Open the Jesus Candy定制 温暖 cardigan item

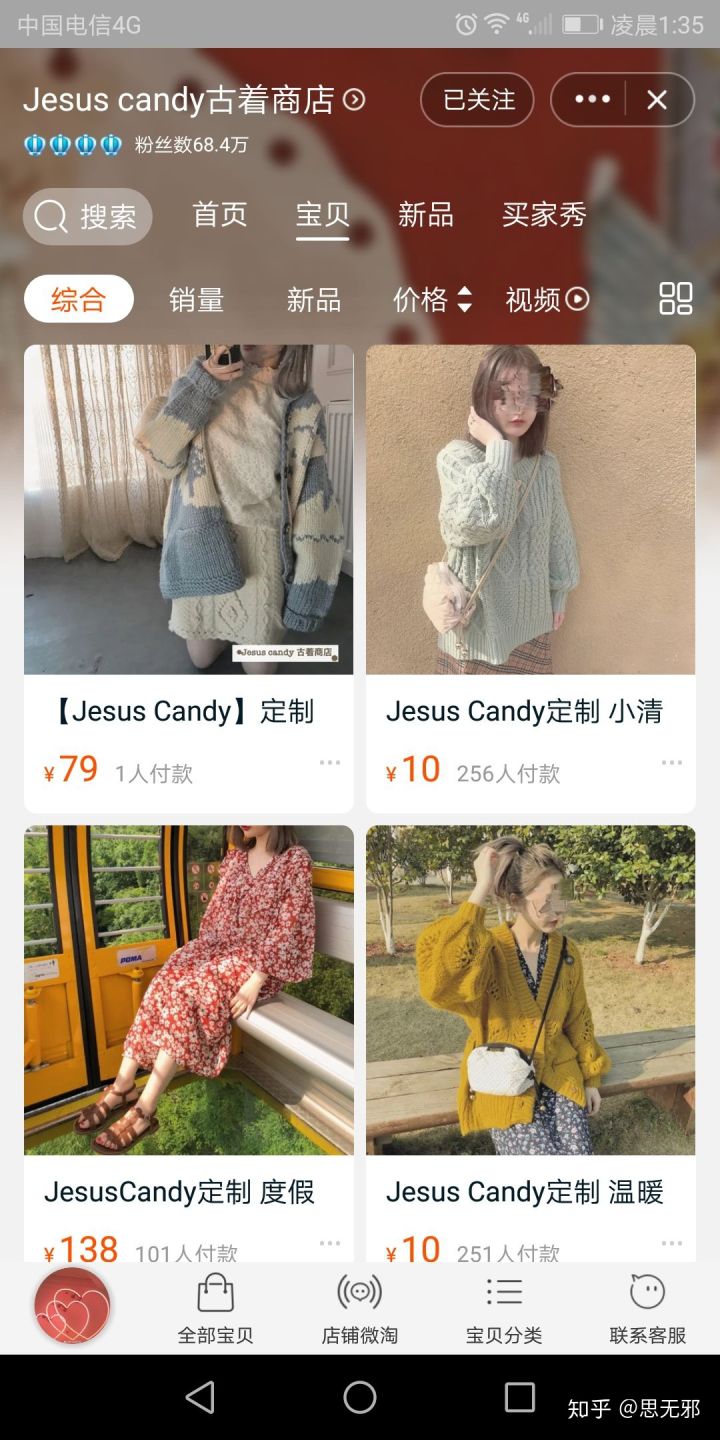point(530,990)
